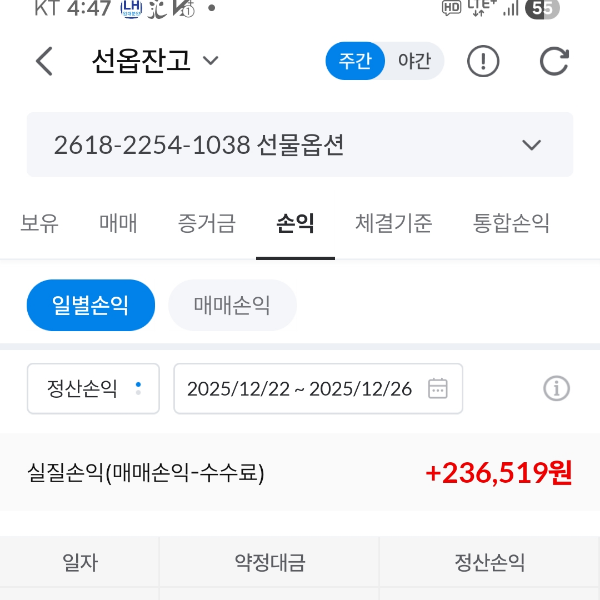Switch to the 매매 tab
Viewport: 600px width, 600px height.
[x=118, y=223]
